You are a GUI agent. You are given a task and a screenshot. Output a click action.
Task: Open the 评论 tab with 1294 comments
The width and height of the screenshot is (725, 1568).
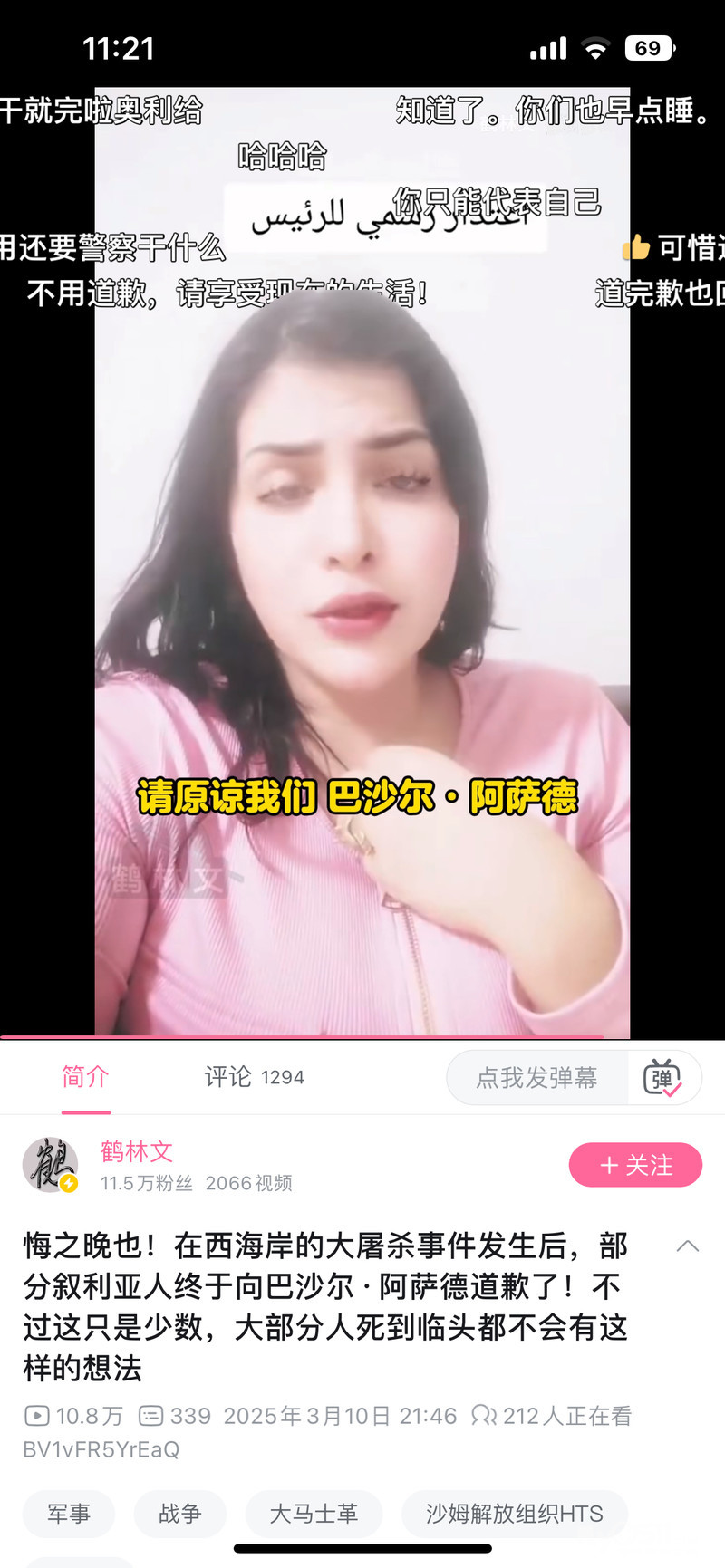tap(254, 1077)
